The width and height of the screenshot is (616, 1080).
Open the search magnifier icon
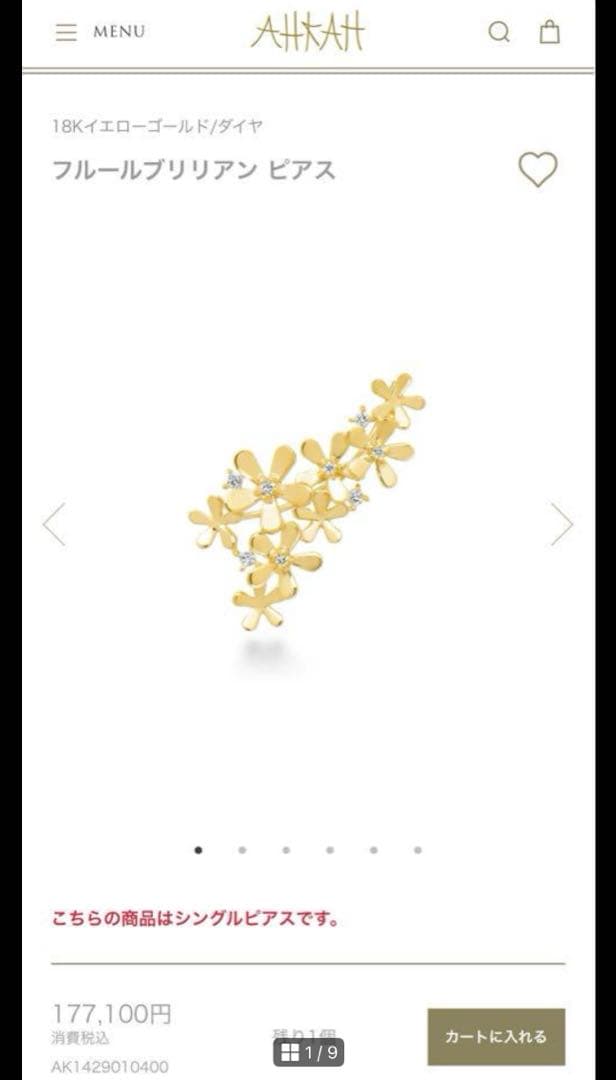[498, 32]
